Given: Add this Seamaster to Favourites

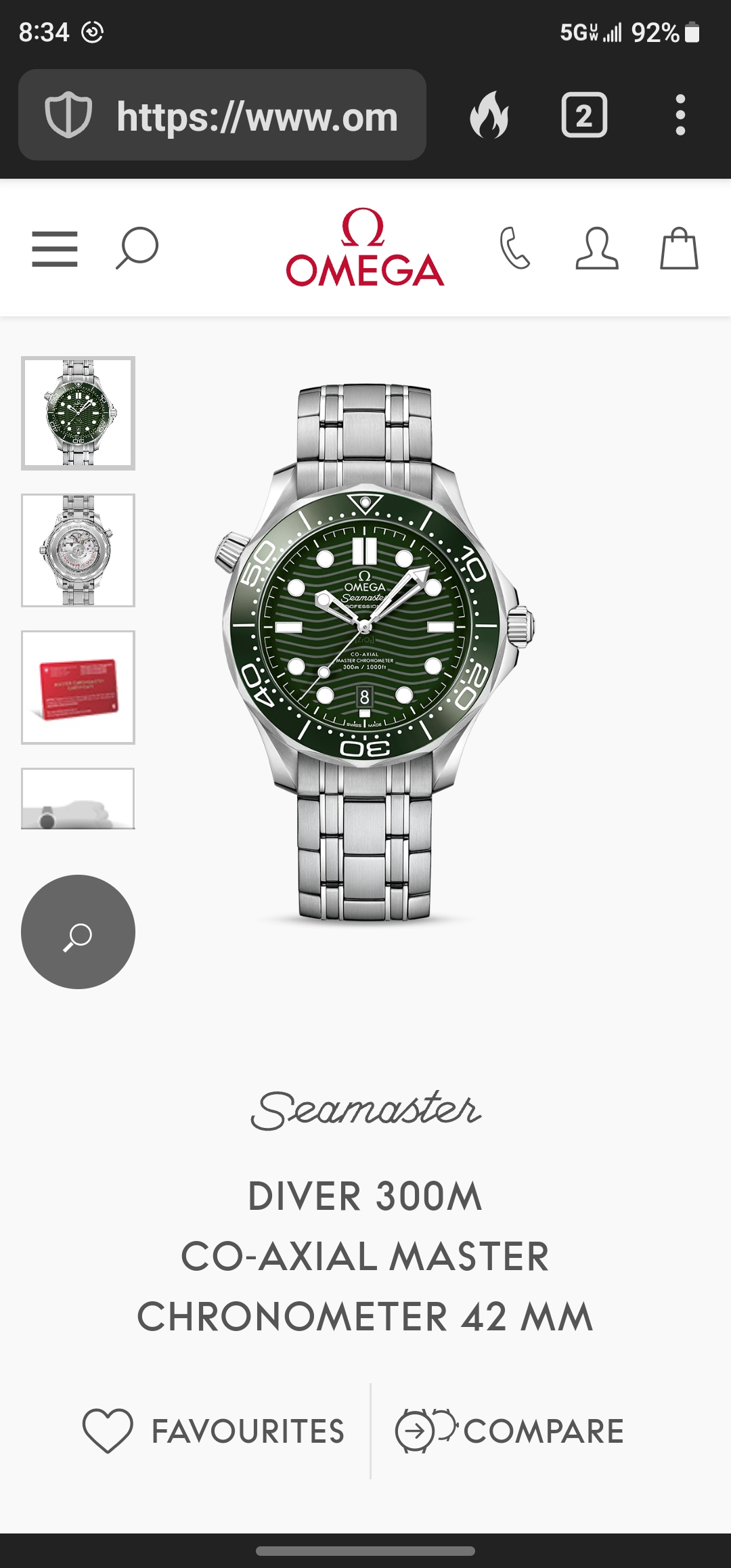Looking at the screenshot, I should point(214,1431).
